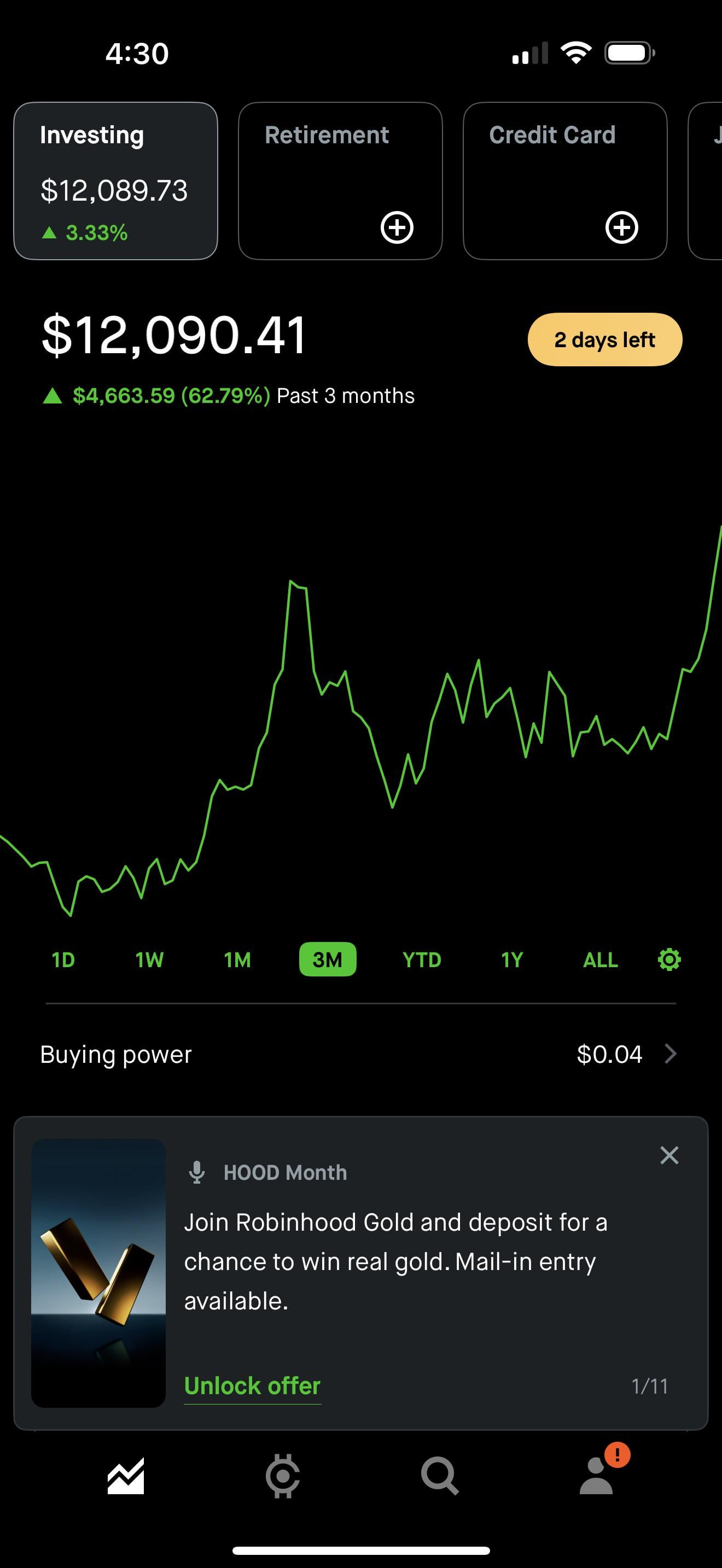Tap the Unlock offer link

click(x=252, y=1386)
